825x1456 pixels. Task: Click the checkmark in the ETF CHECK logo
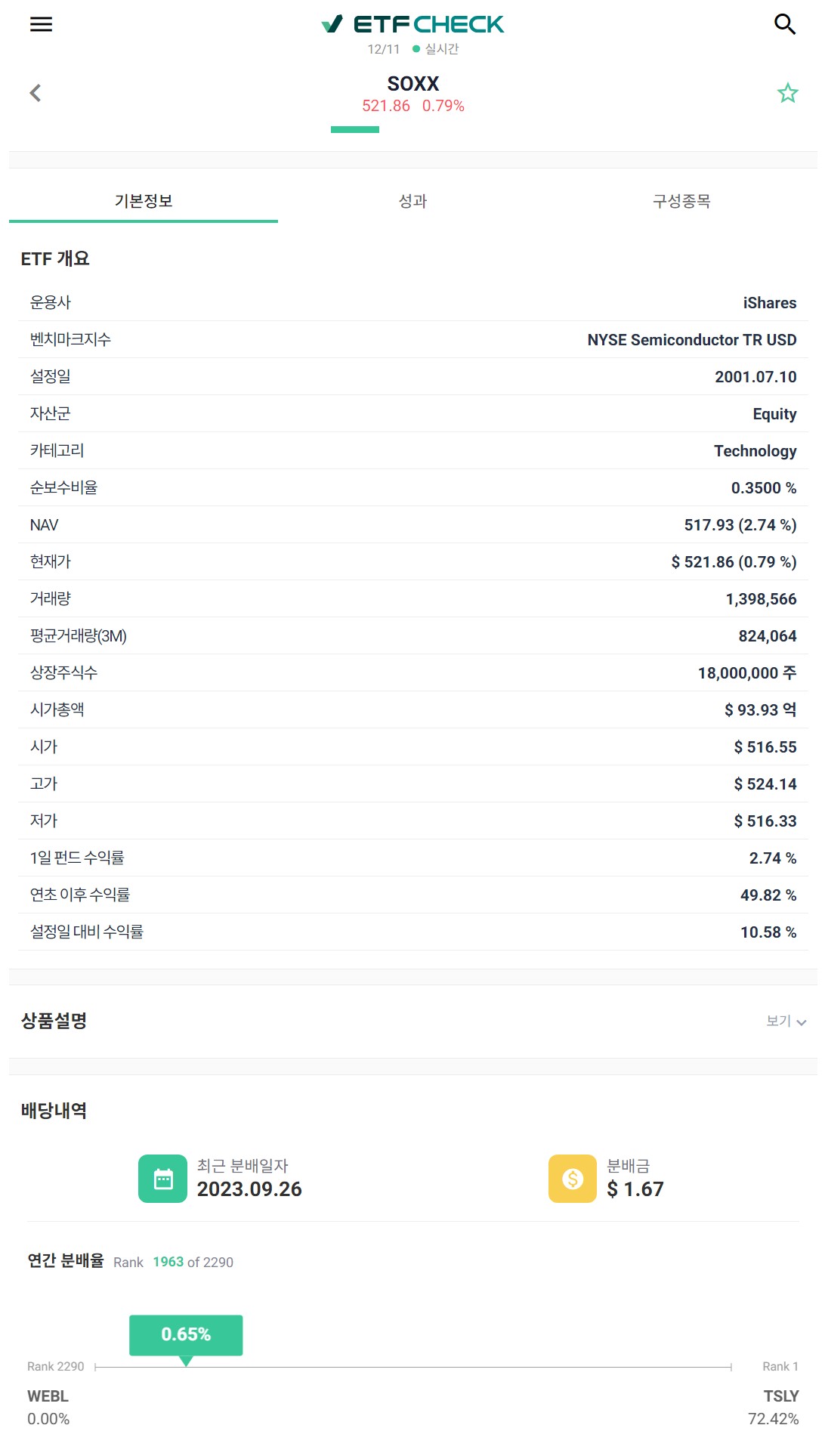329,23
